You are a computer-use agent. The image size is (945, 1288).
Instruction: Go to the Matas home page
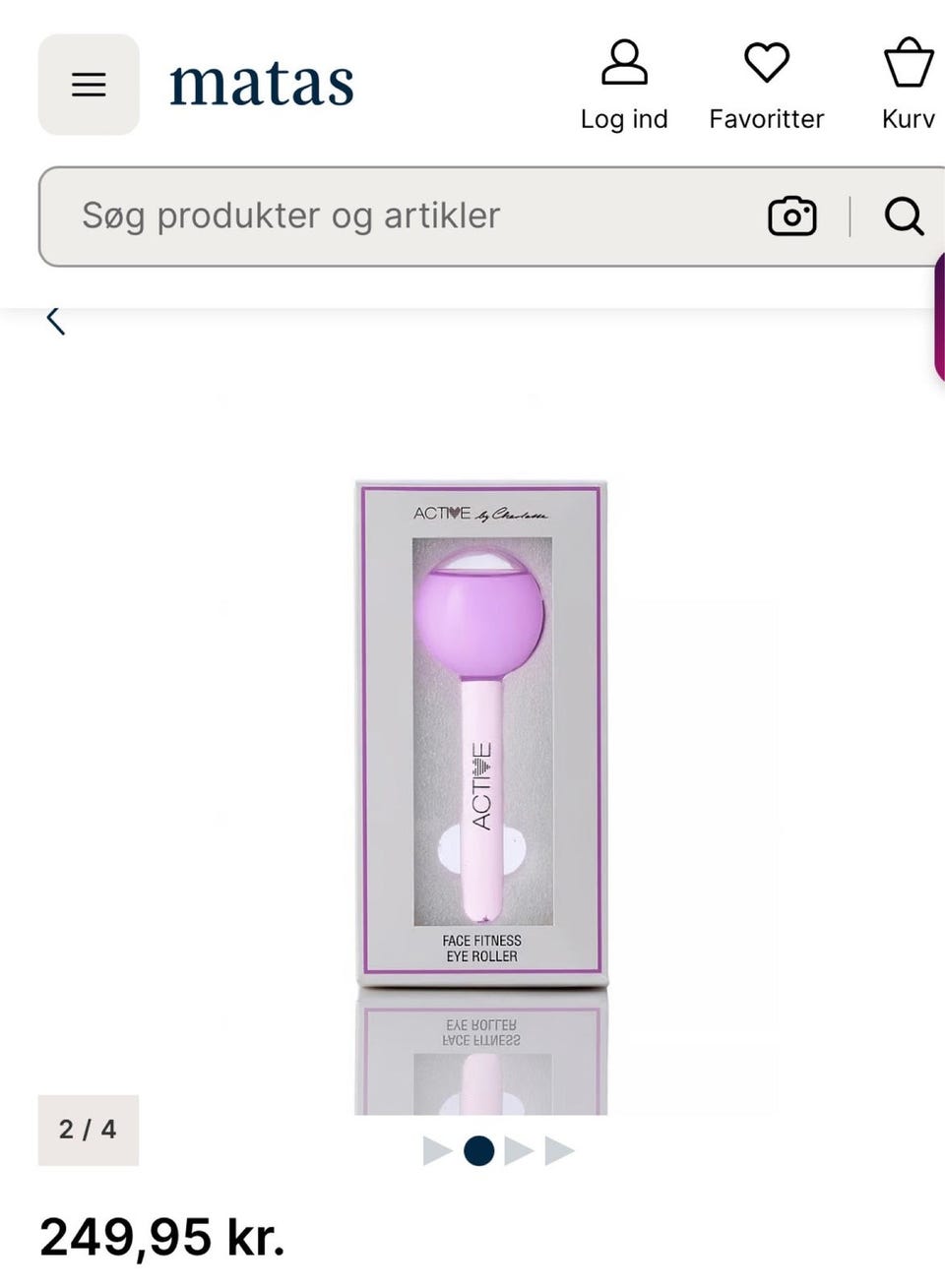coord(262,85)
